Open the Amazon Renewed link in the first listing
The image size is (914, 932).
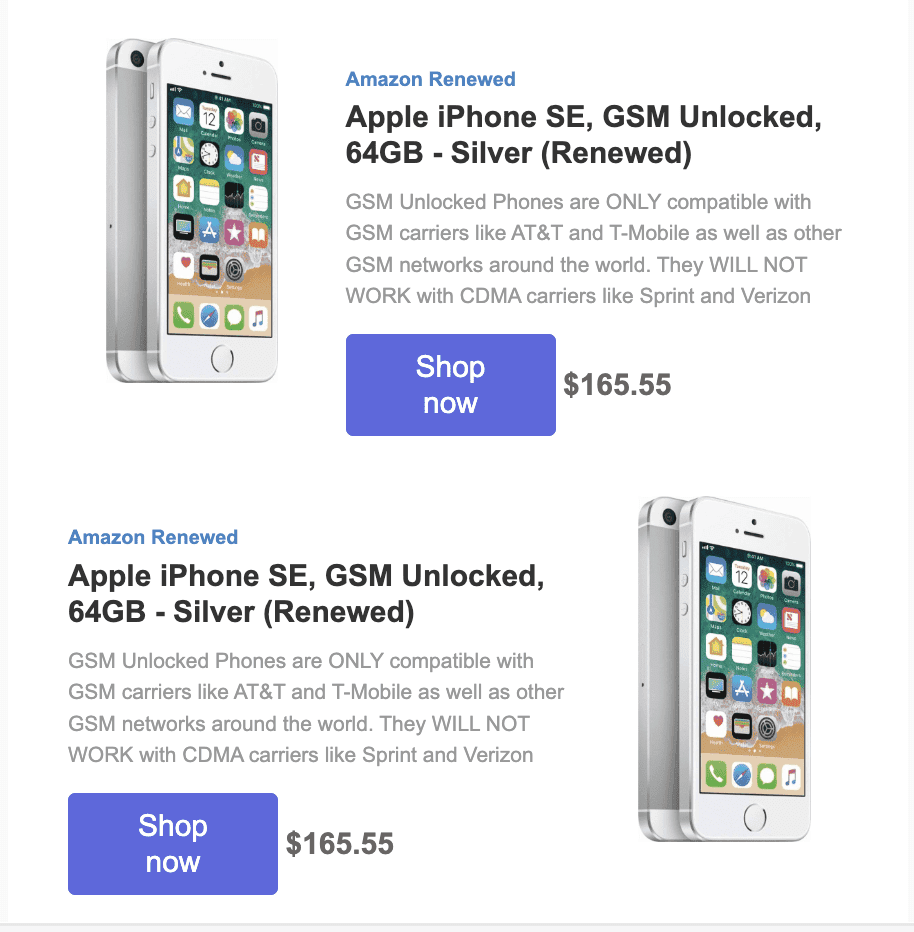[x=430, y=80]
